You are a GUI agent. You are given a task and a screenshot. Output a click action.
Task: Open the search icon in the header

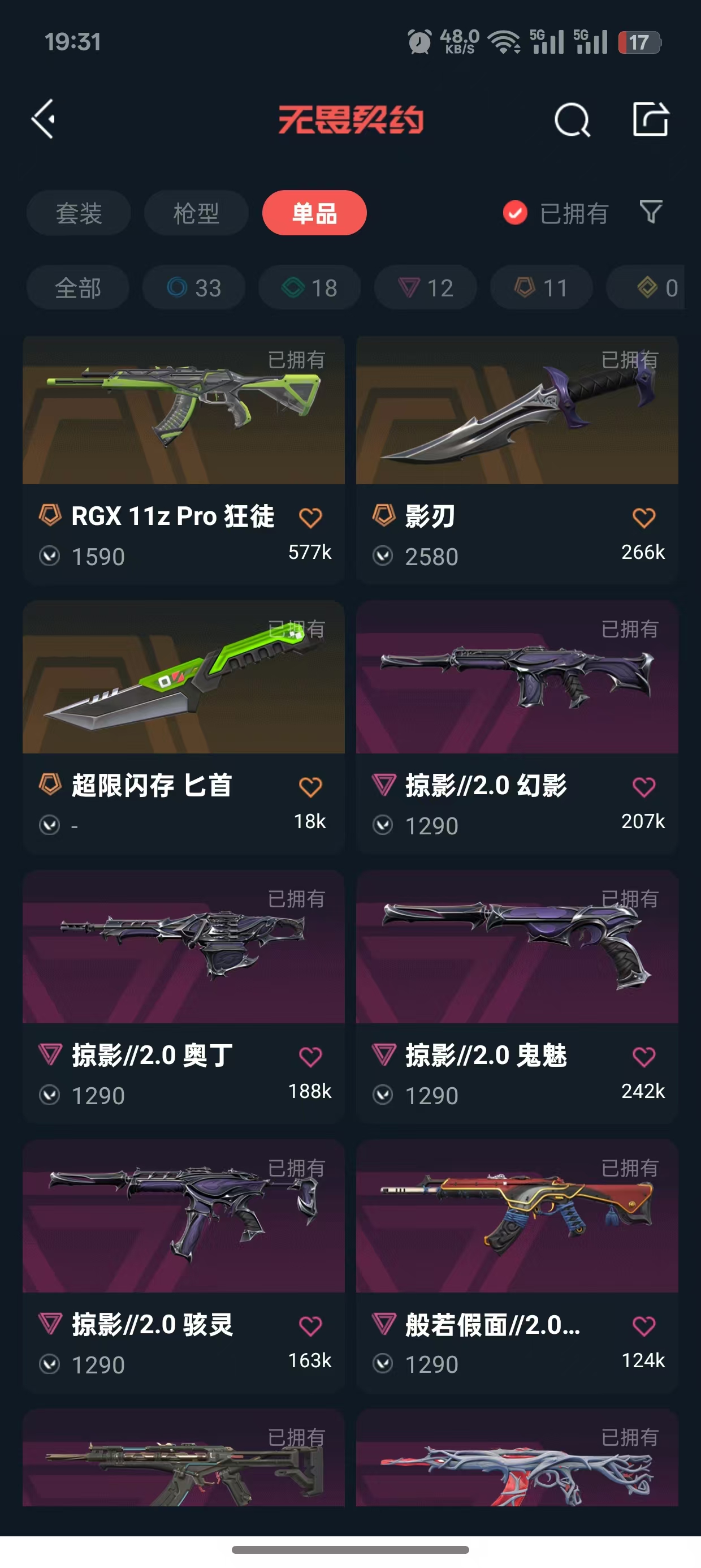(x=572, y=120)
